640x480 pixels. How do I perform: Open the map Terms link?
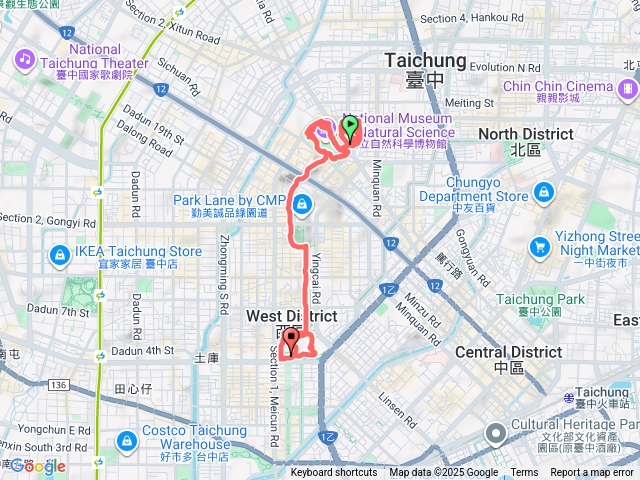pos(524,473)
